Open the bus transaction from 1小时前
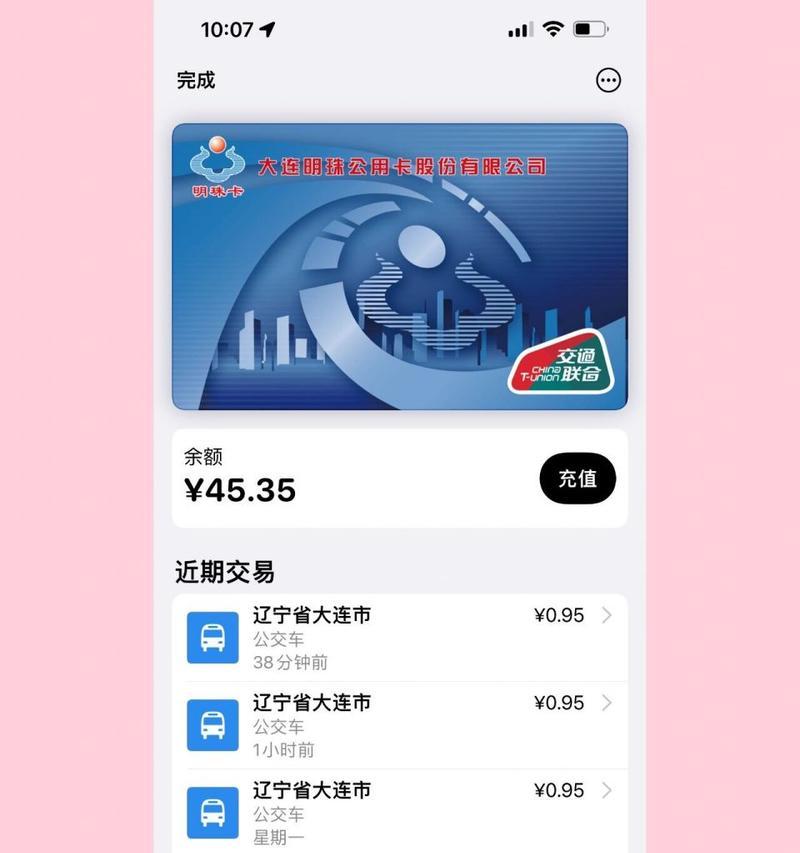 pyautogui.click(x=400, y=725)
